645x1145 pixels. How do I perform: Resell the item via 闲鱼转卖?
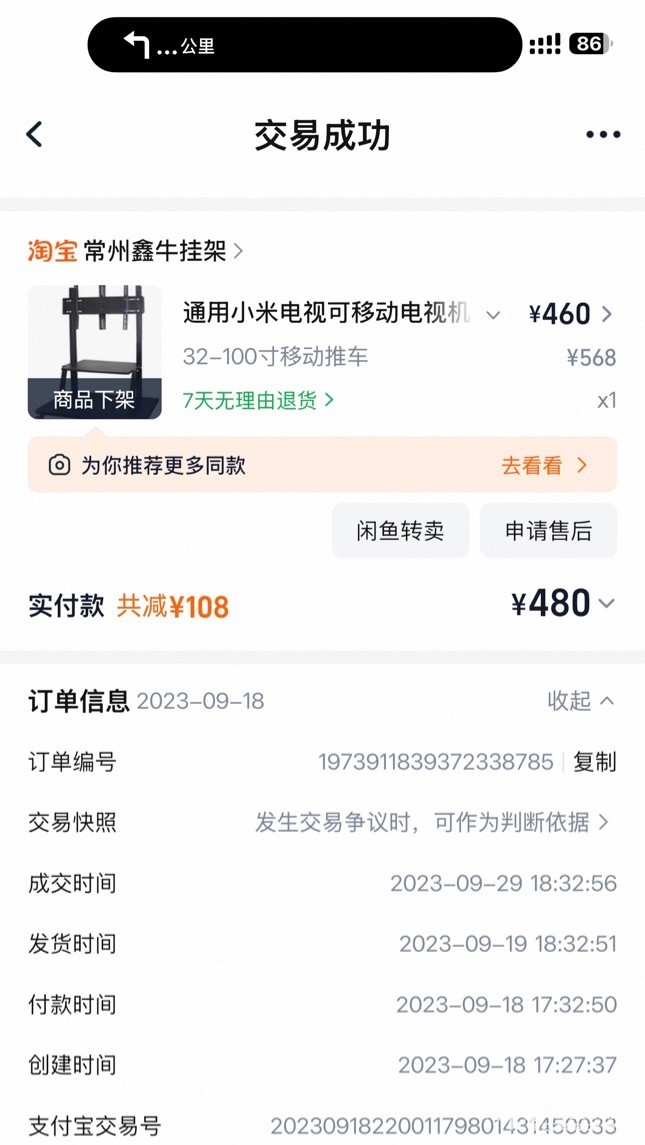pos(400,531)
